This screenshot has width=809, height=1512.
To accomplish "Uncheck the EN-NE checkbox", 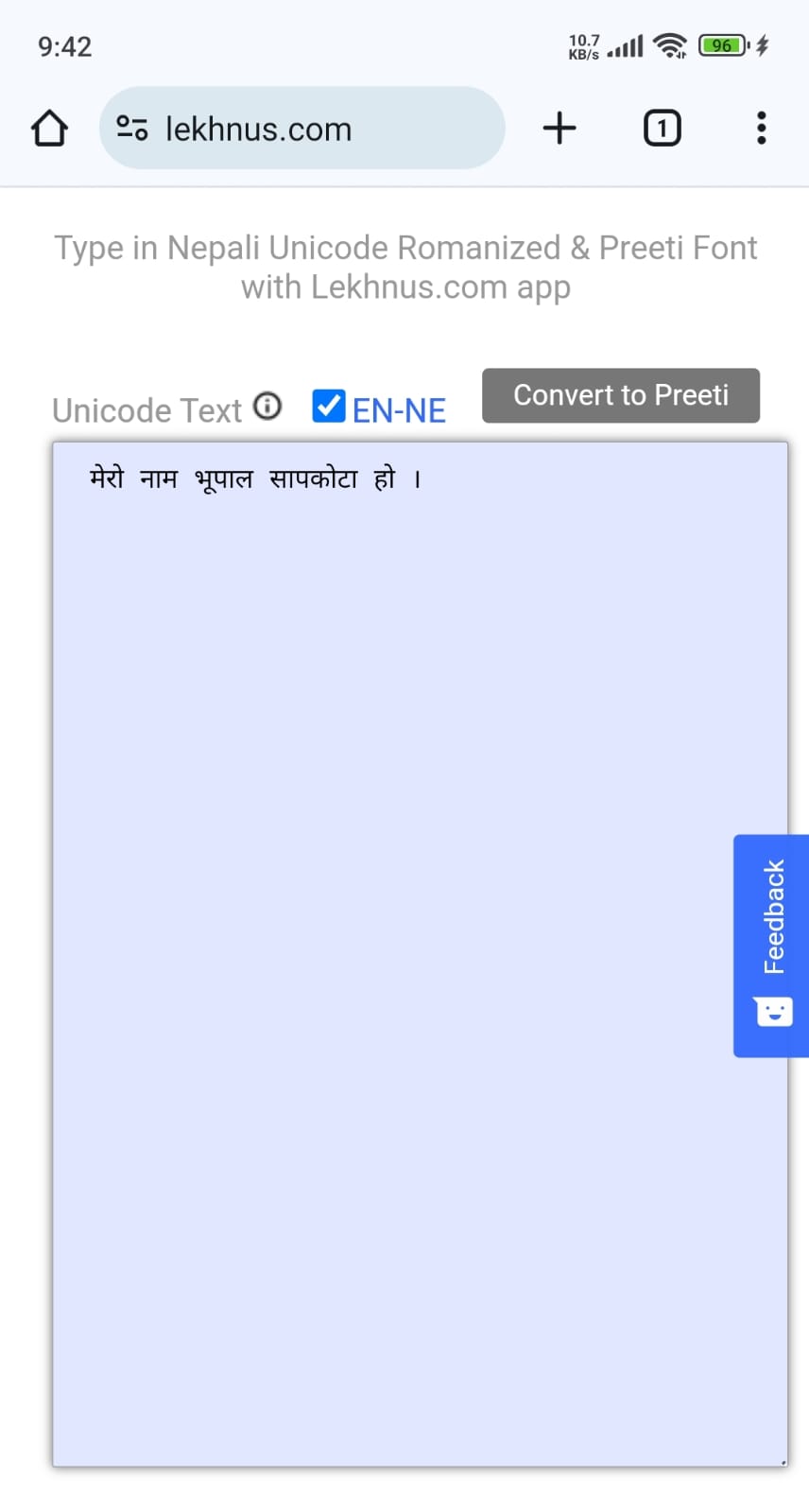I will point(328,406).
